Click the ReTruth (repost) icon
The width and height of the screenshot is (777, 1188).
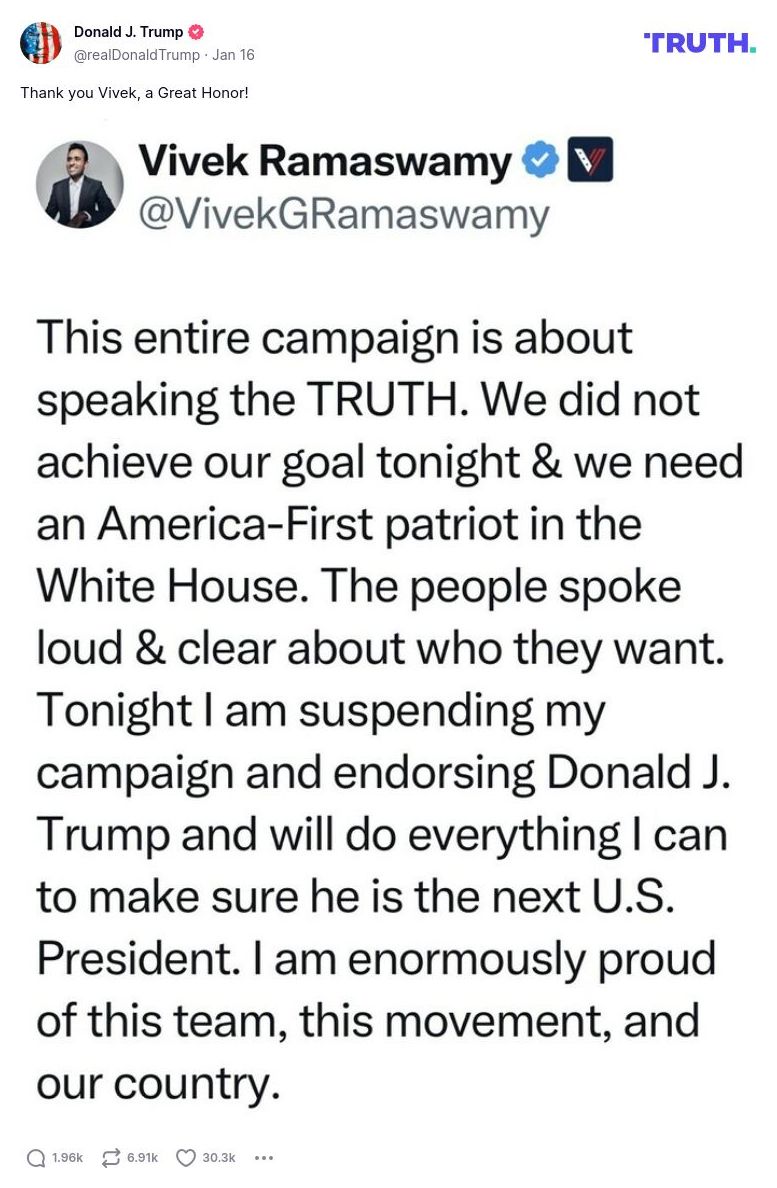coord(111,1157)
